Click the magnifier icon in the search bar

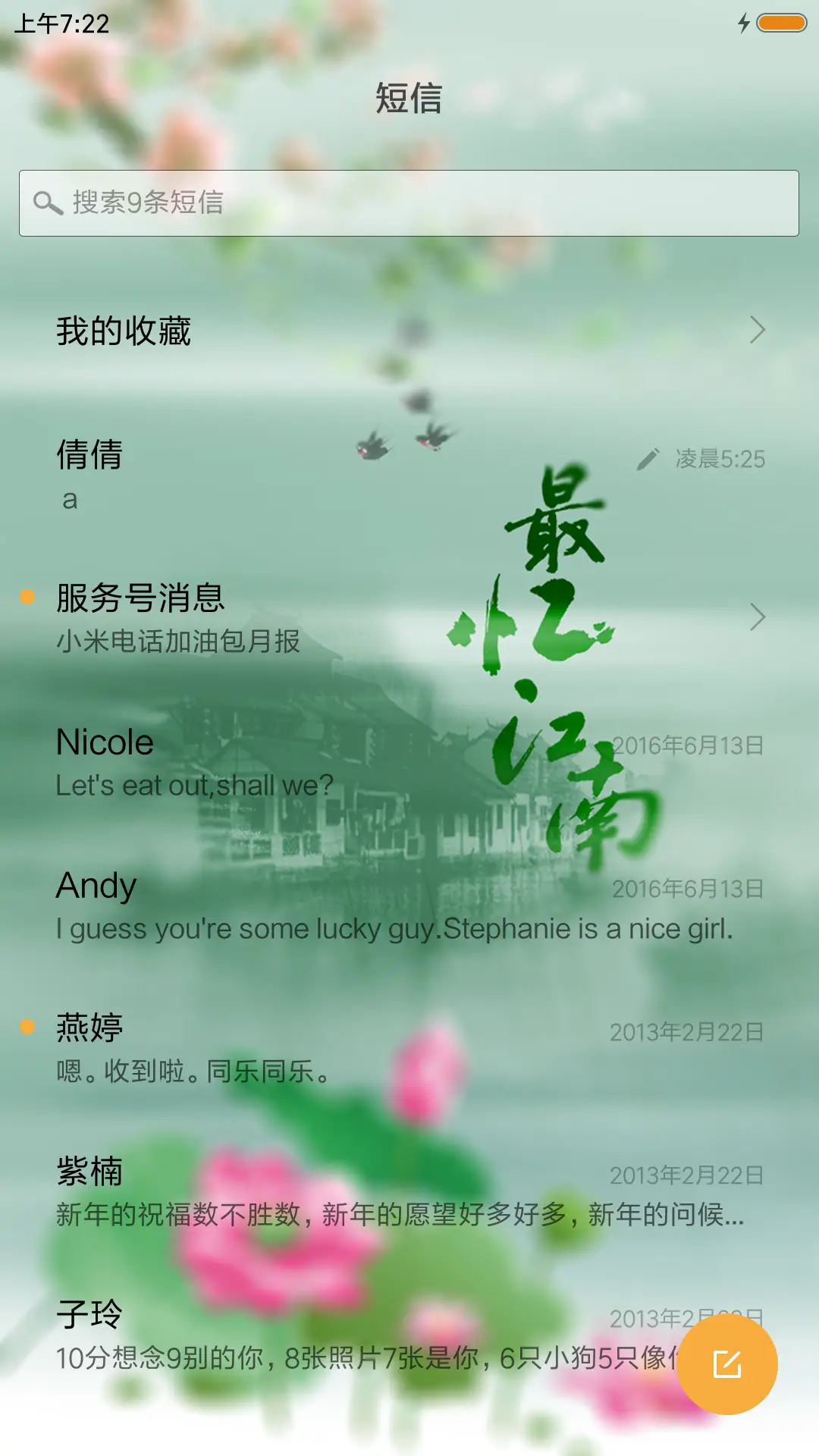pos(47,202)
